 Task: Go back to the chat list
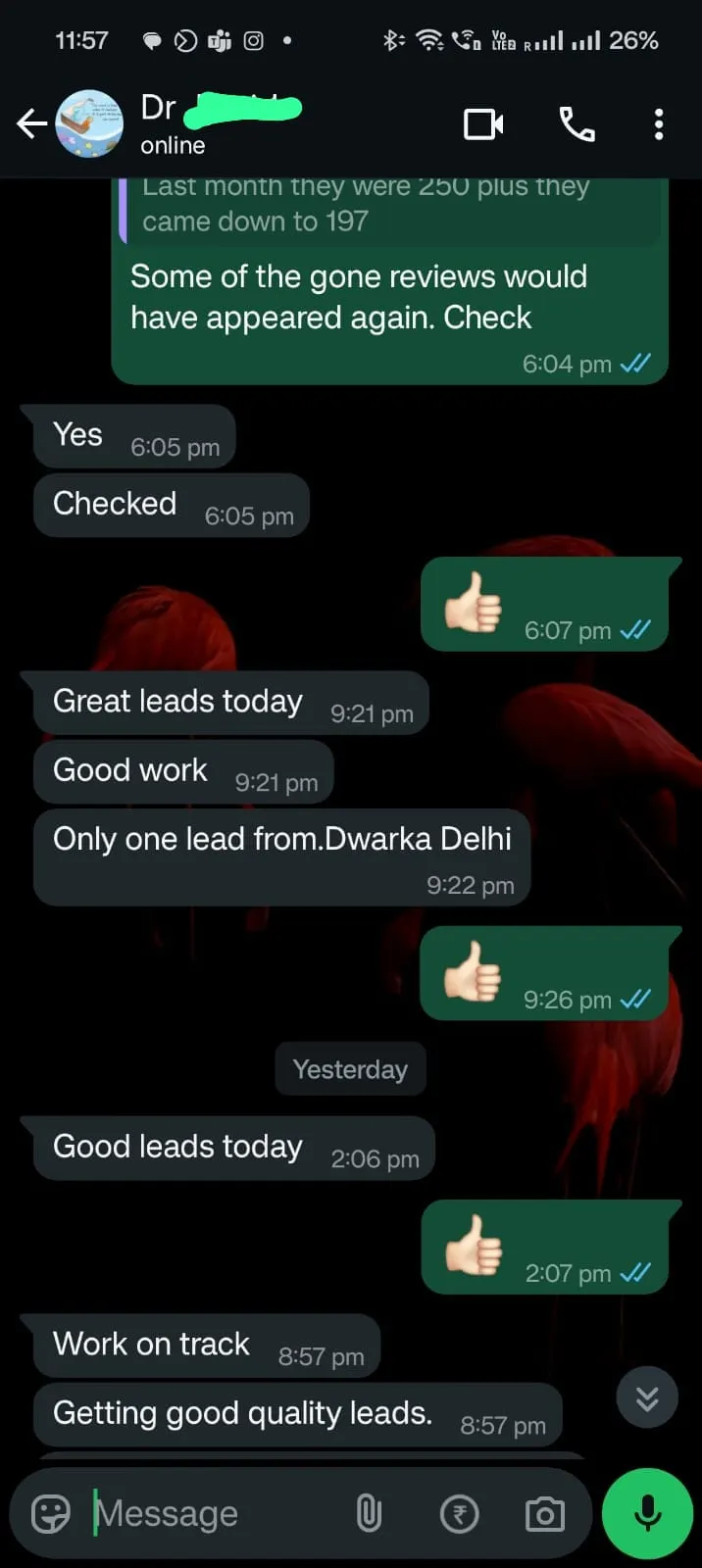coord(31,123)
